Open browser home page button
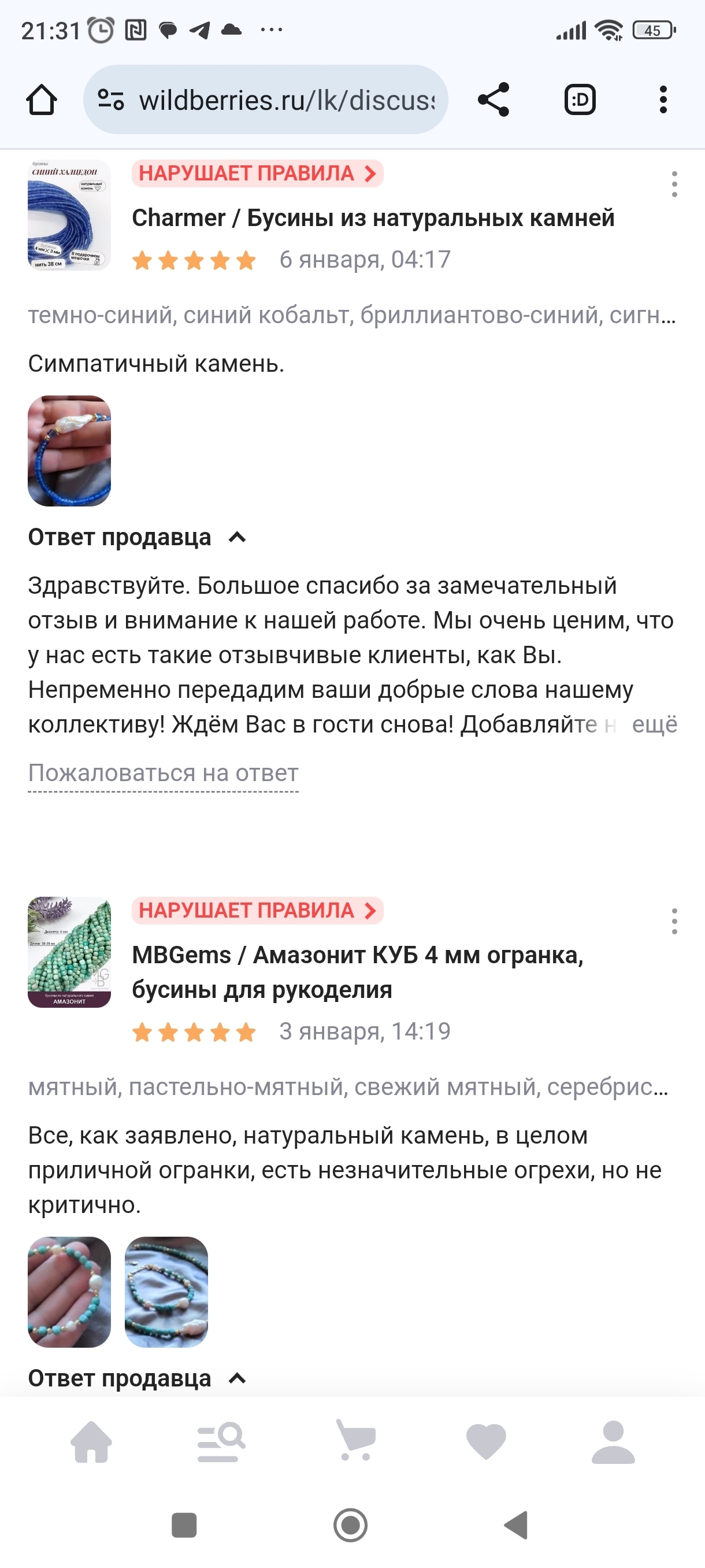This screenshot has height=1568, width=705. pyautogui.click(x=42, y=100)
